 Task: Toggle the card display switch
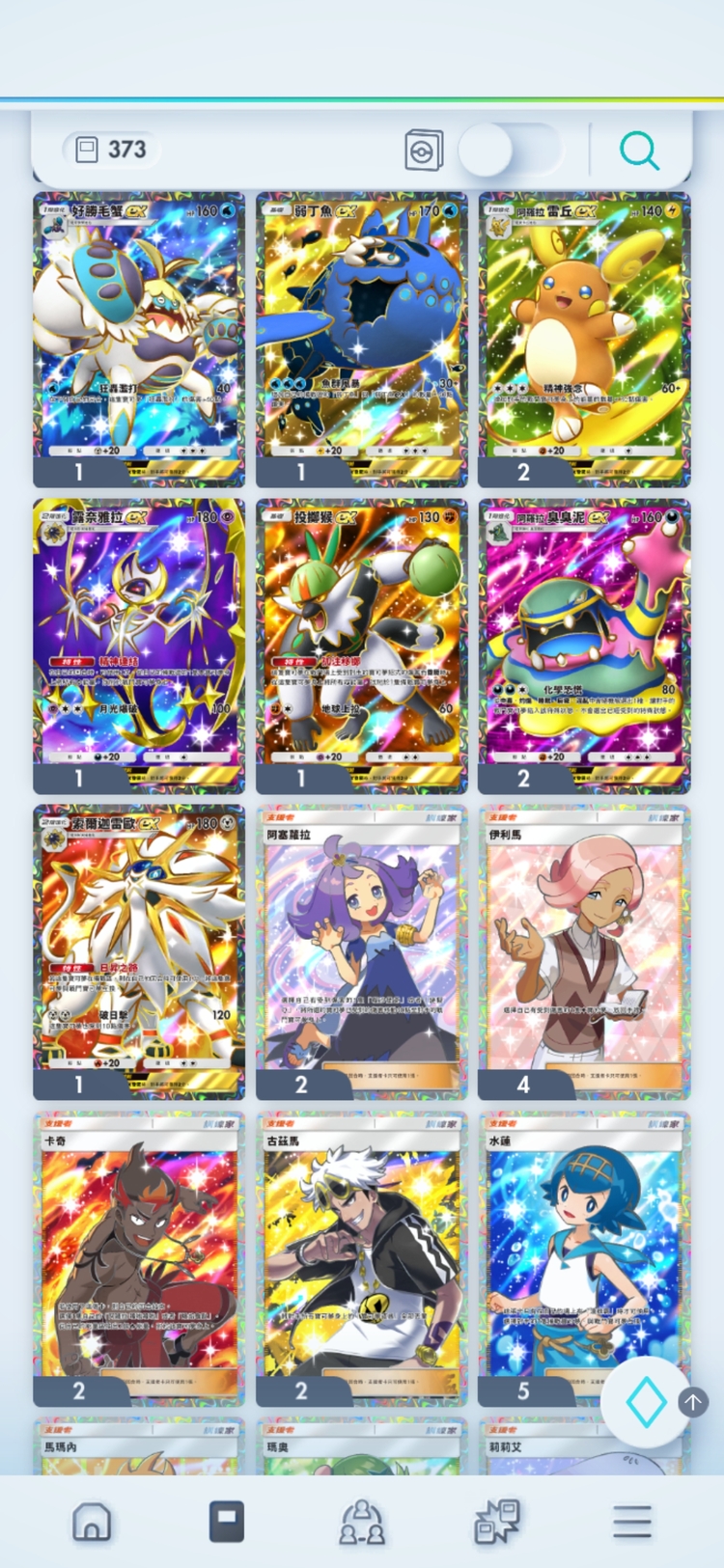coord(508,151)
